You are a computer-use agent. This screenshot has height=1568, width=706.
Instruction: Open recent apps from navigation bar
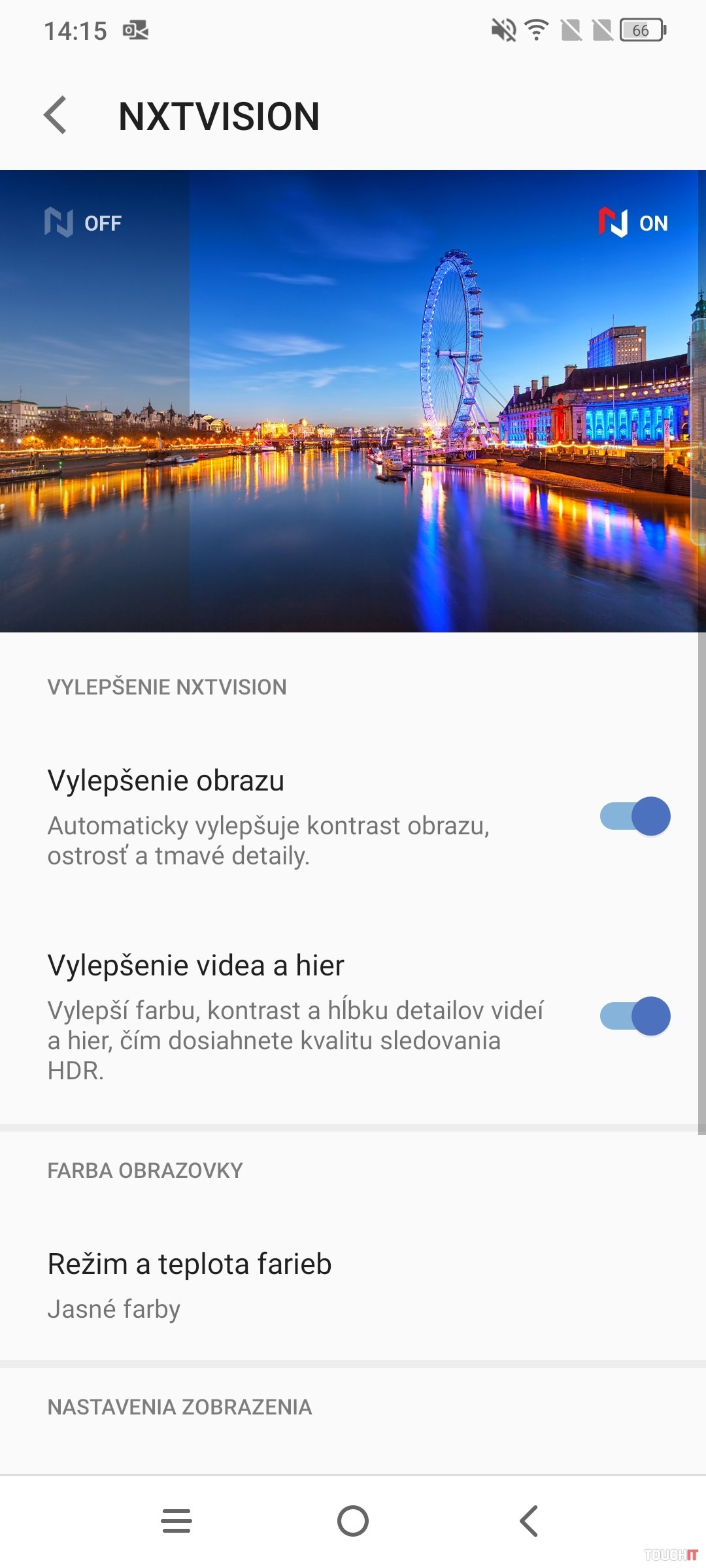(176, 1521)
